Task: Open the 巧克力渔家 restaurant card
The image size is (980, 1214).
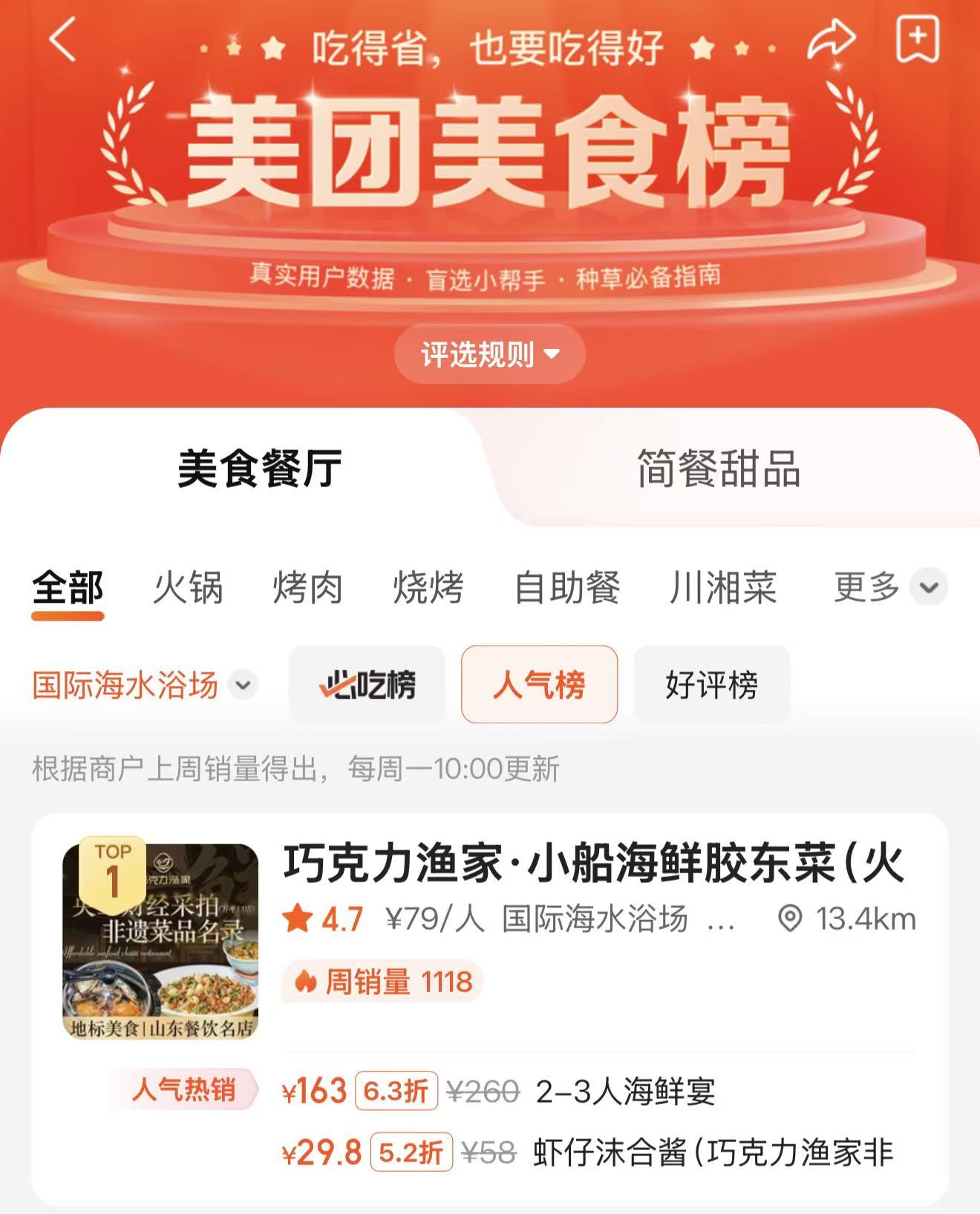Action: click(592, 864)
